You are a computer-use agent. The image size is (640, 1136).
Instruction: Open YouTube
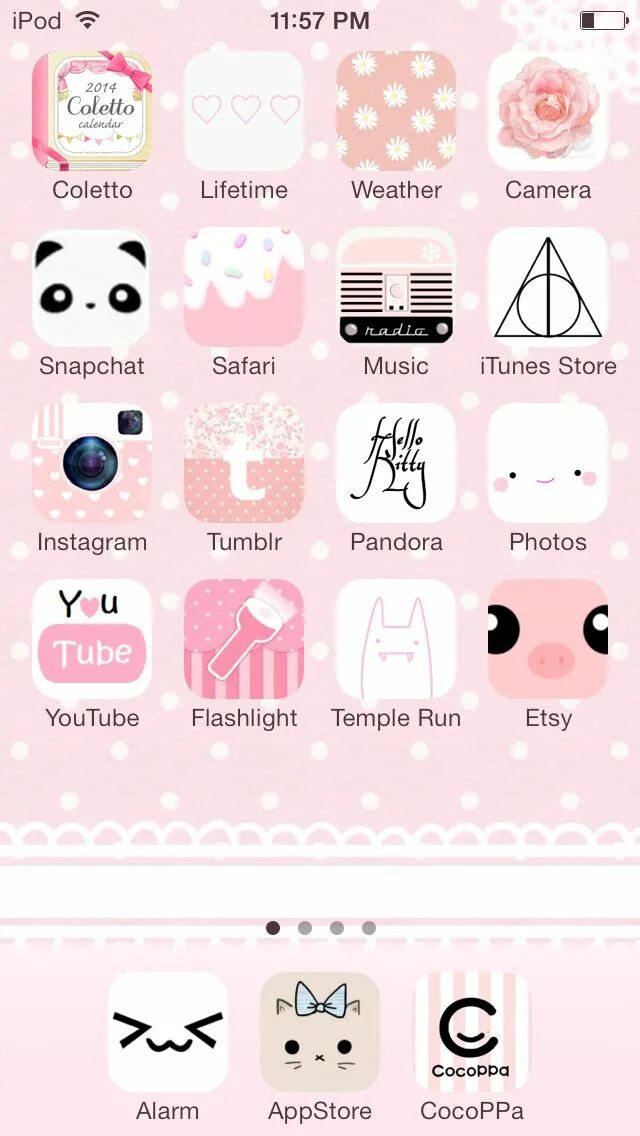92,639
